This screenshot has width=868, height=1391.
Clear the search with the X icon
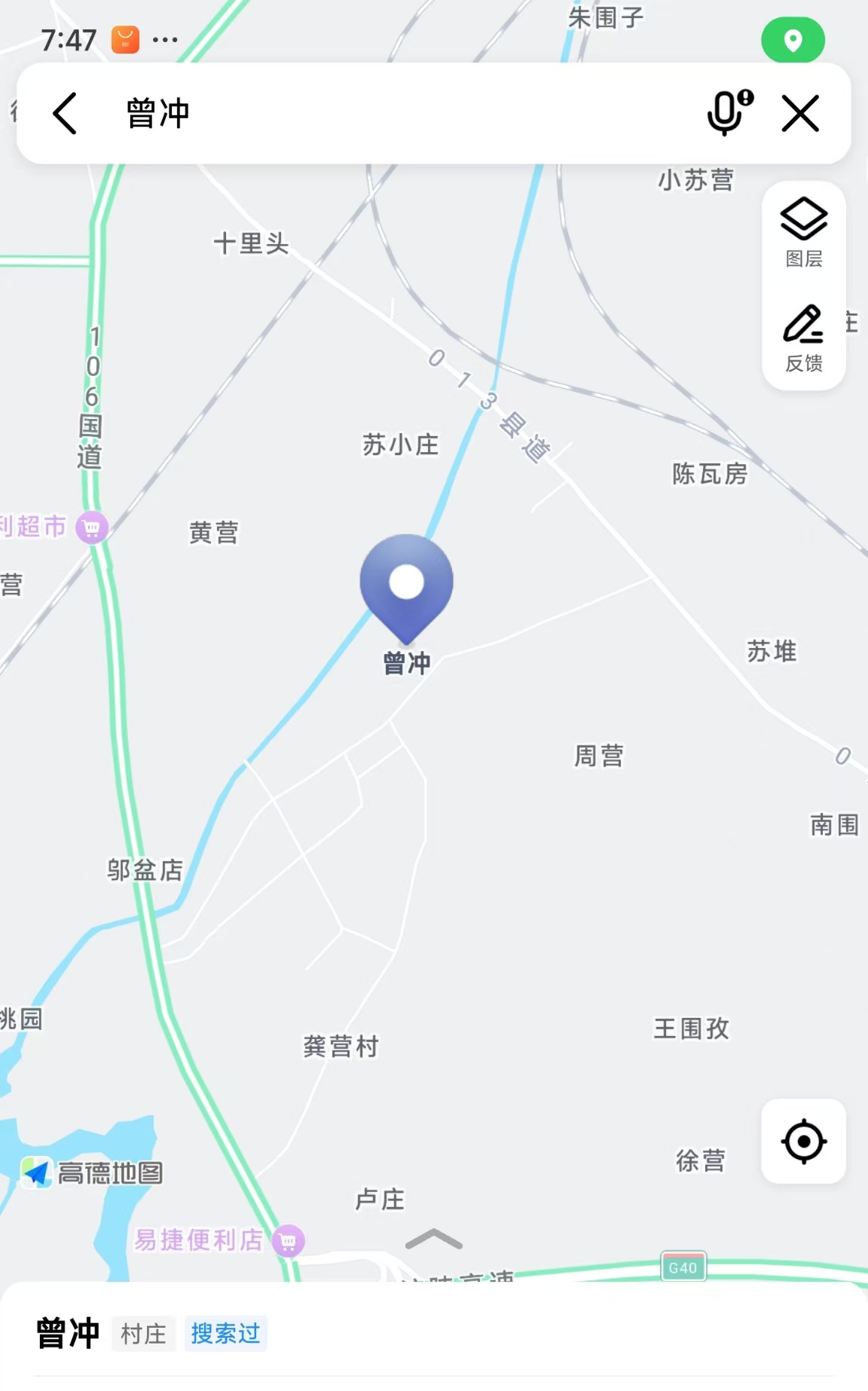[x=800, y=114]
